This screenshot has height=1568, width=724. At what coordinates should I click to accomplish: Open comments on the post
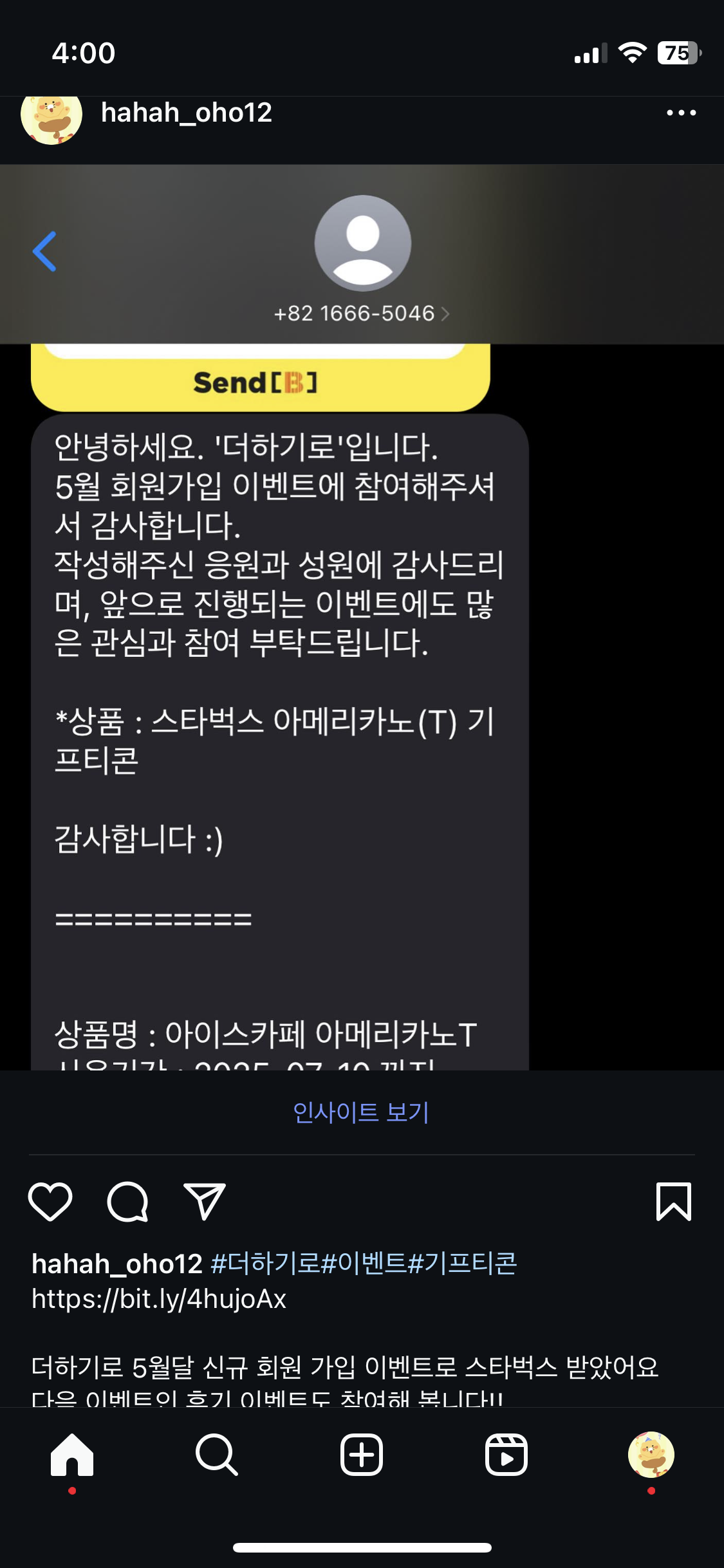[127, 1201]
